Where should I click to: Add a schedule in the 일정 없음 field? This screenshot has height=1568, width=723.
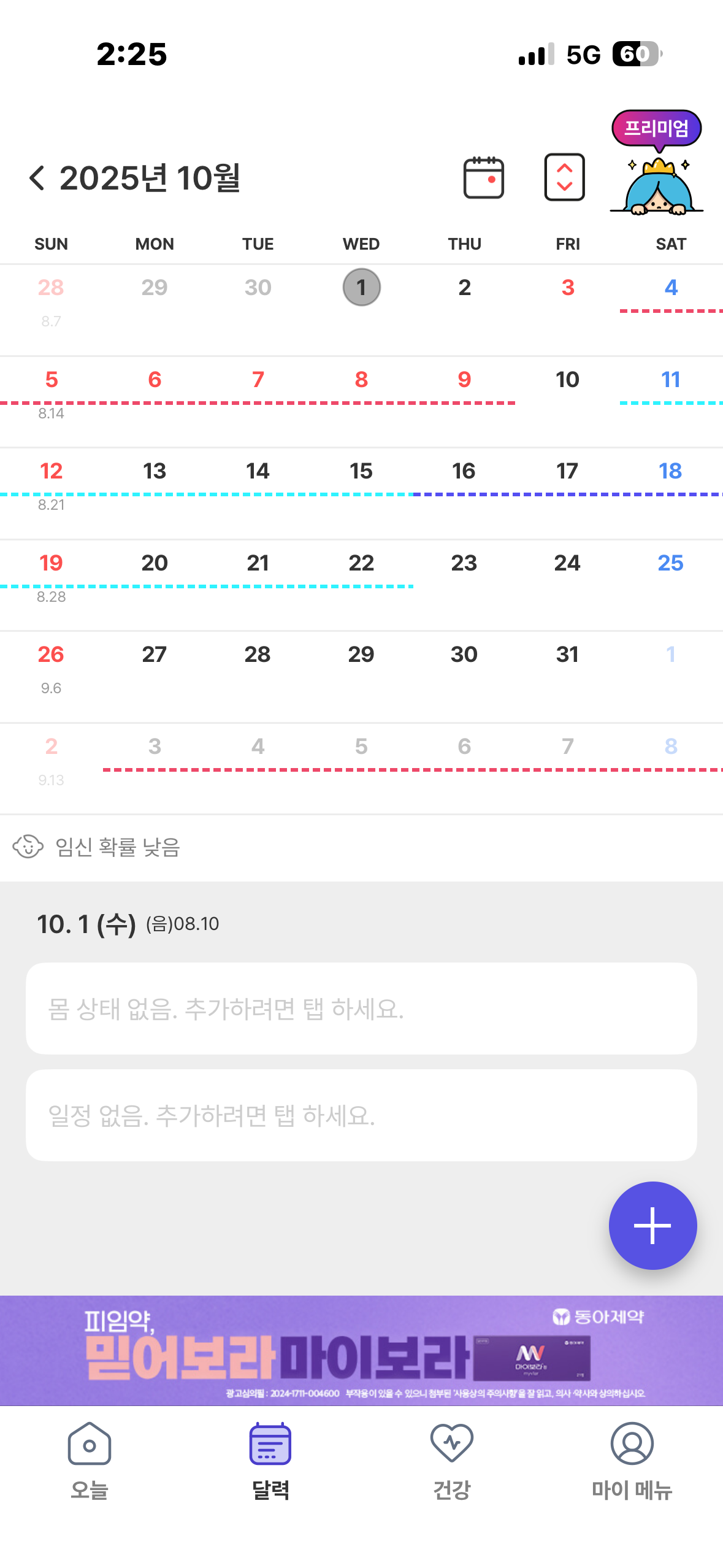click(361, 1115)
